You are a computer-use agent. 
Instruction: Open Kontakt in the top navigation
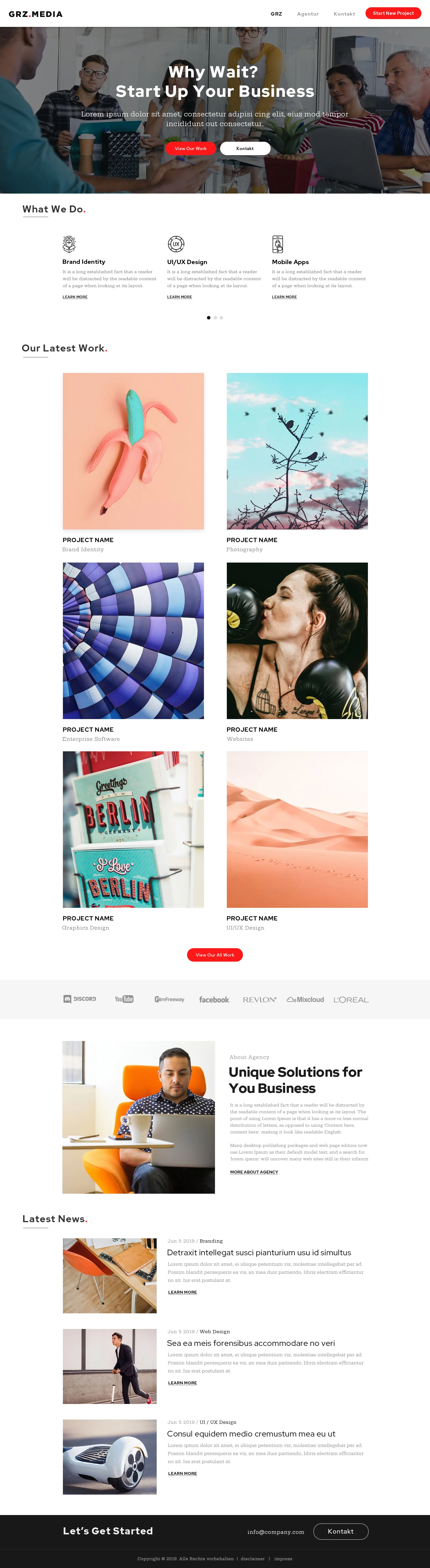point(344,13)
